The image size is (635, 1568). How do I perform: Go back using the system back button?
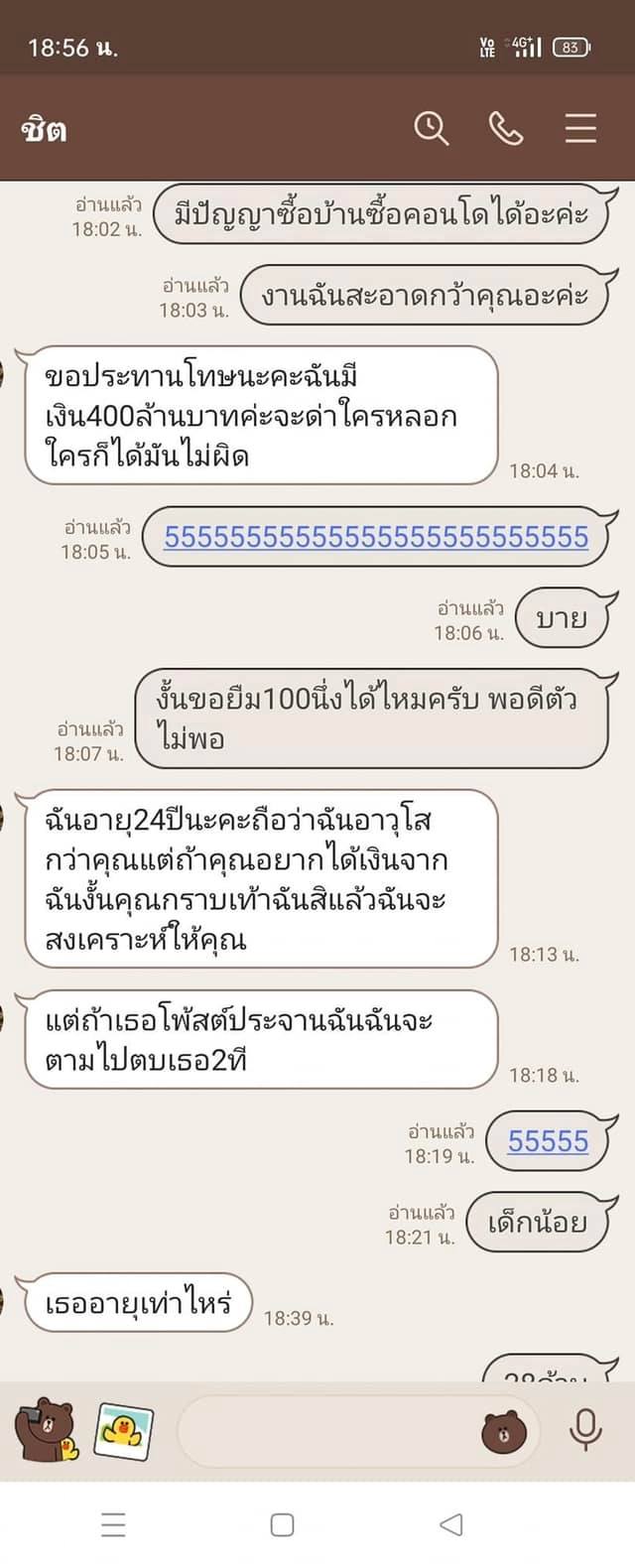(x=451, y=1524)
